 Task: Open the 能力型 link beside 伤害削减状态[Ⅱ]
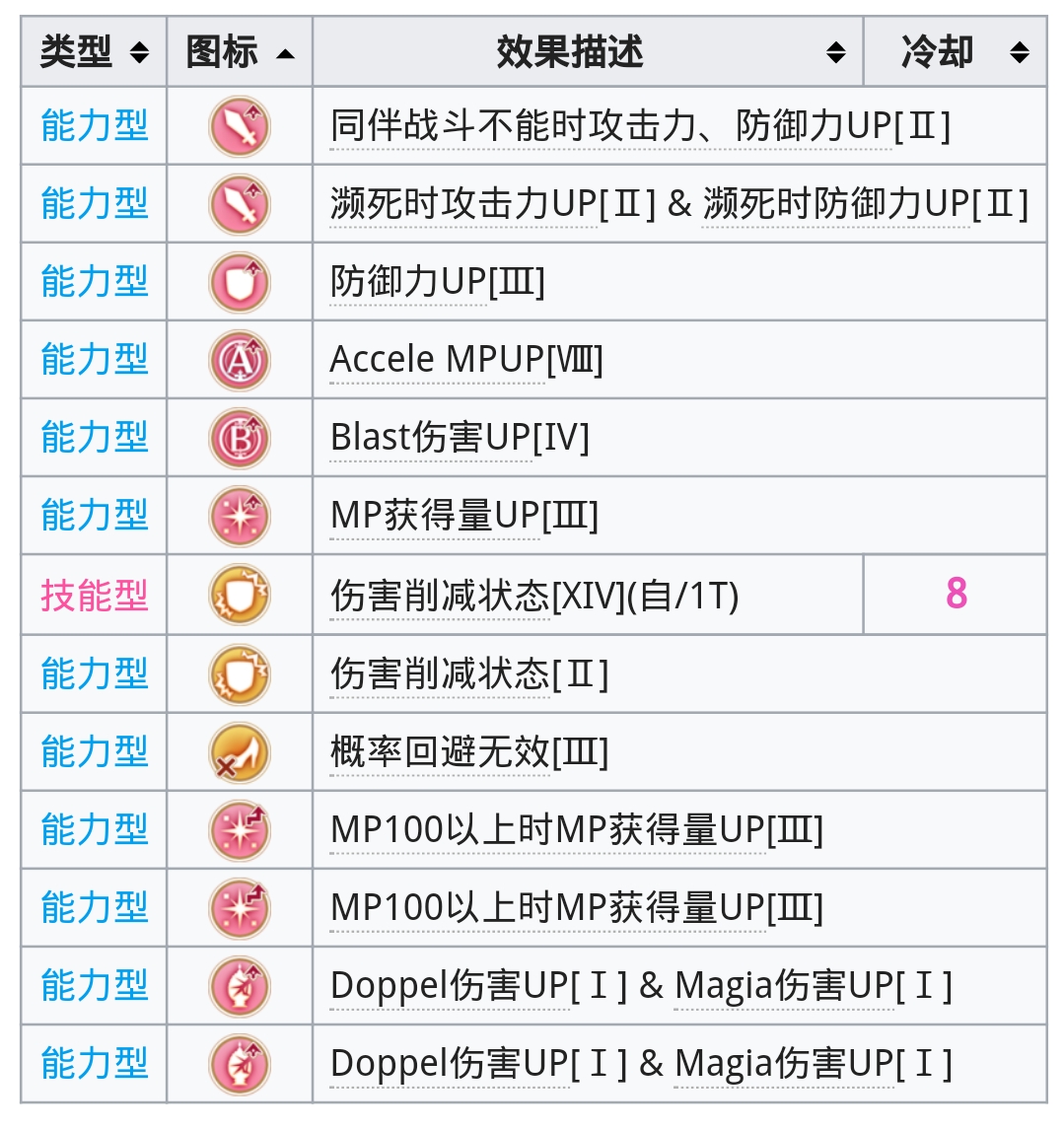(x=94, y=673)
